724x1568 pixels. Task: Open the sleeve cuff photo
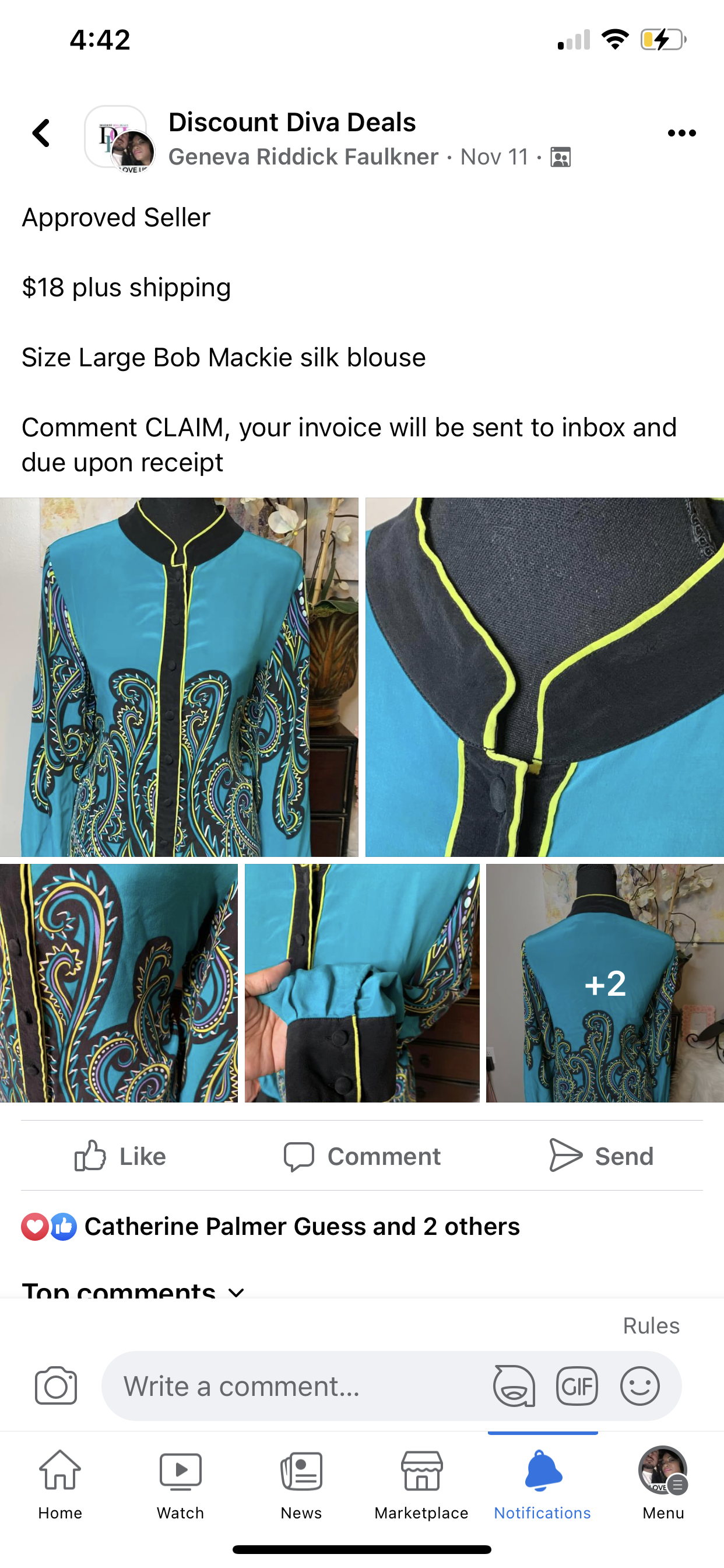pyautogui.click(x=361, y=982)
